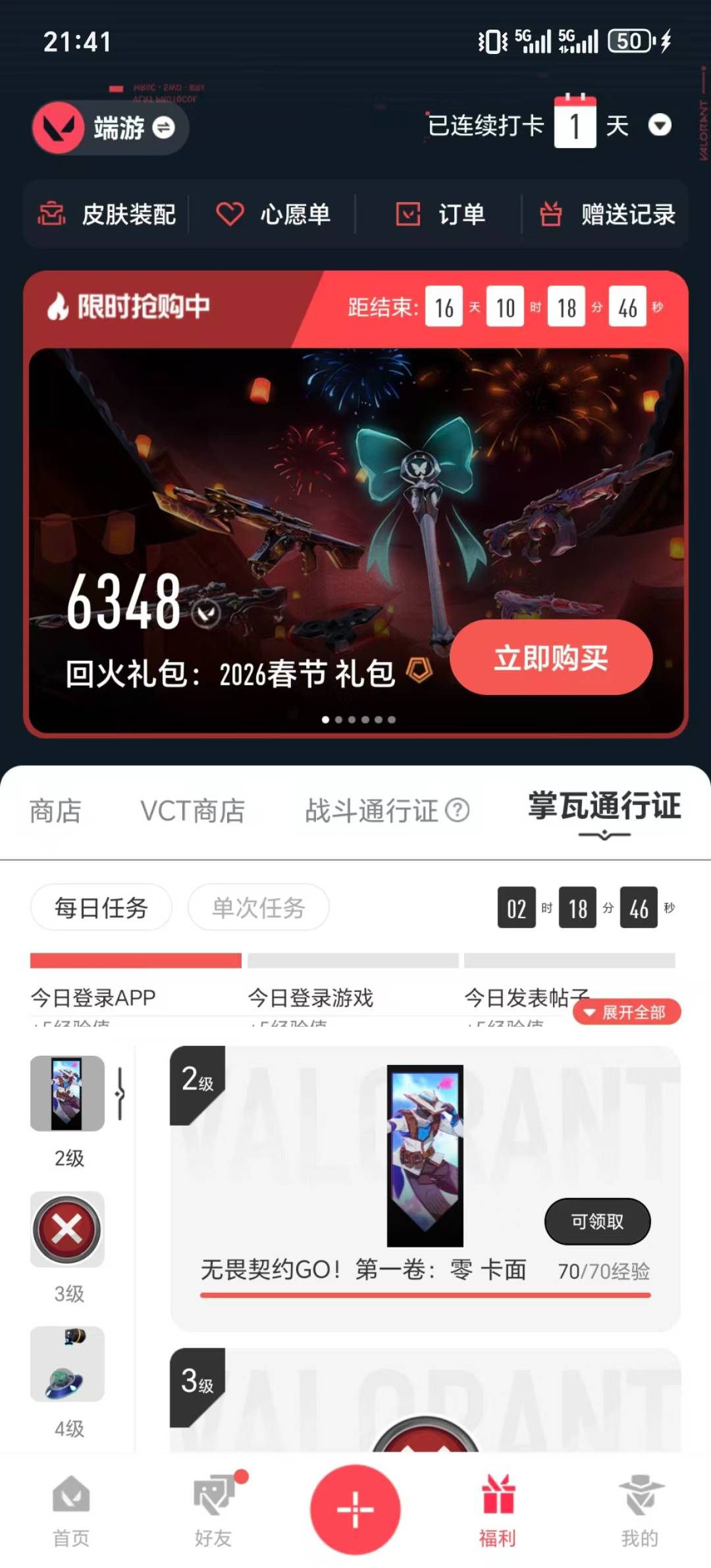Switch to 单次任务 one-time tasks
711x1568 pixels.
(257, 907)
